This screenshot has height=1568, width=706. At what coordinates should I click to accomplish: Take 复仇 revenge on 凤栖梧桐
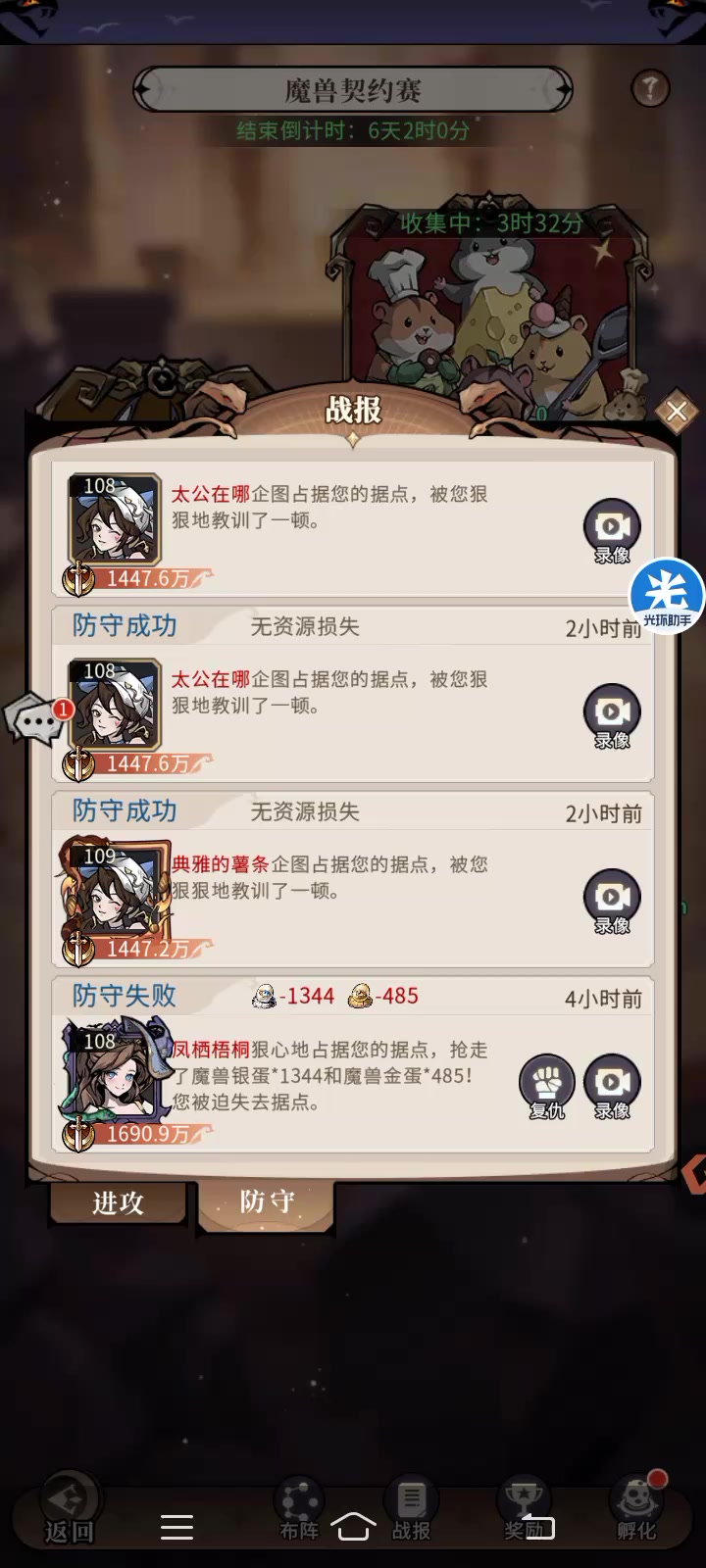coord(546,1085)
